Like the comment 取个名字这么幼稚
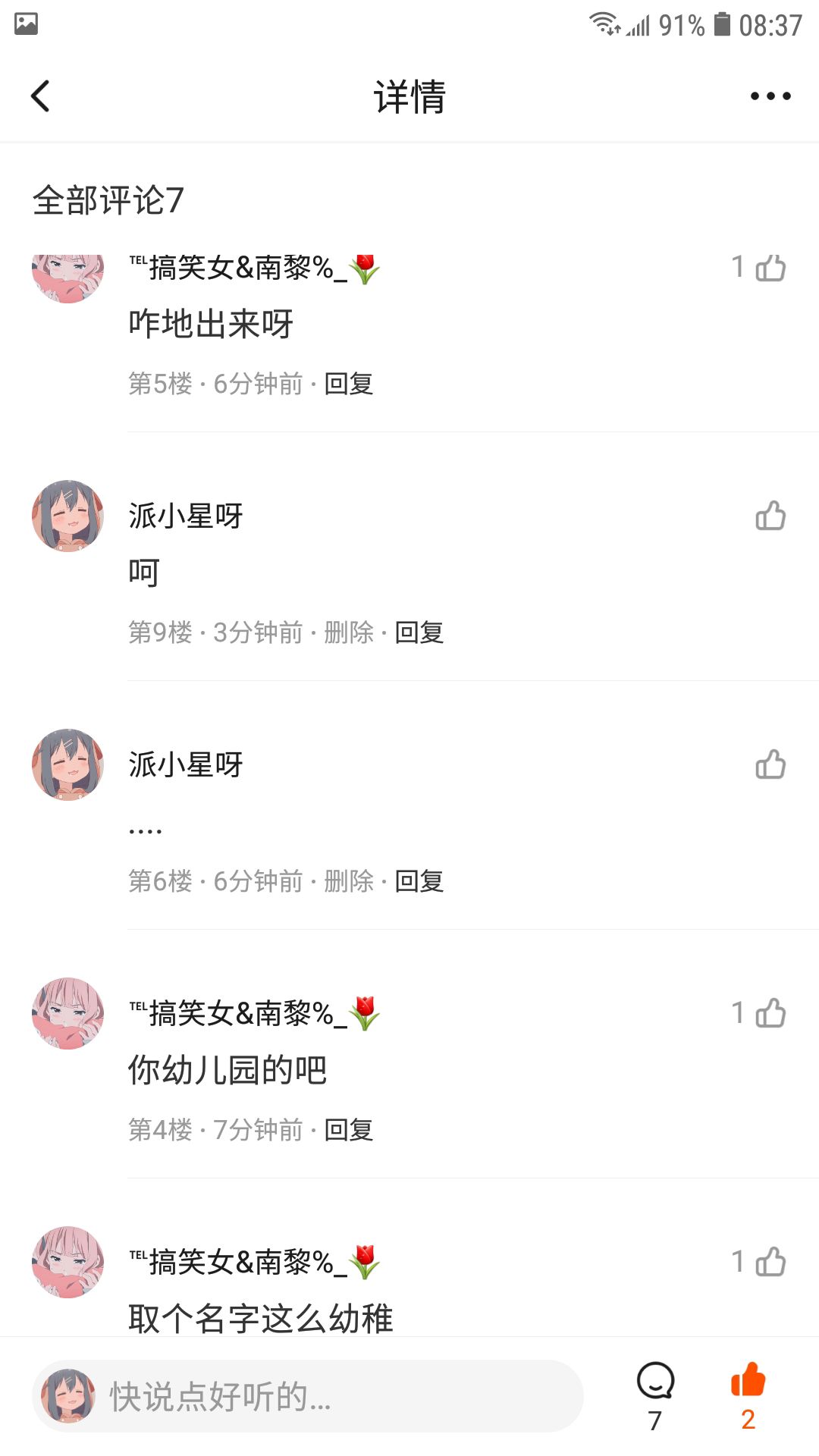 [770, 1262]
